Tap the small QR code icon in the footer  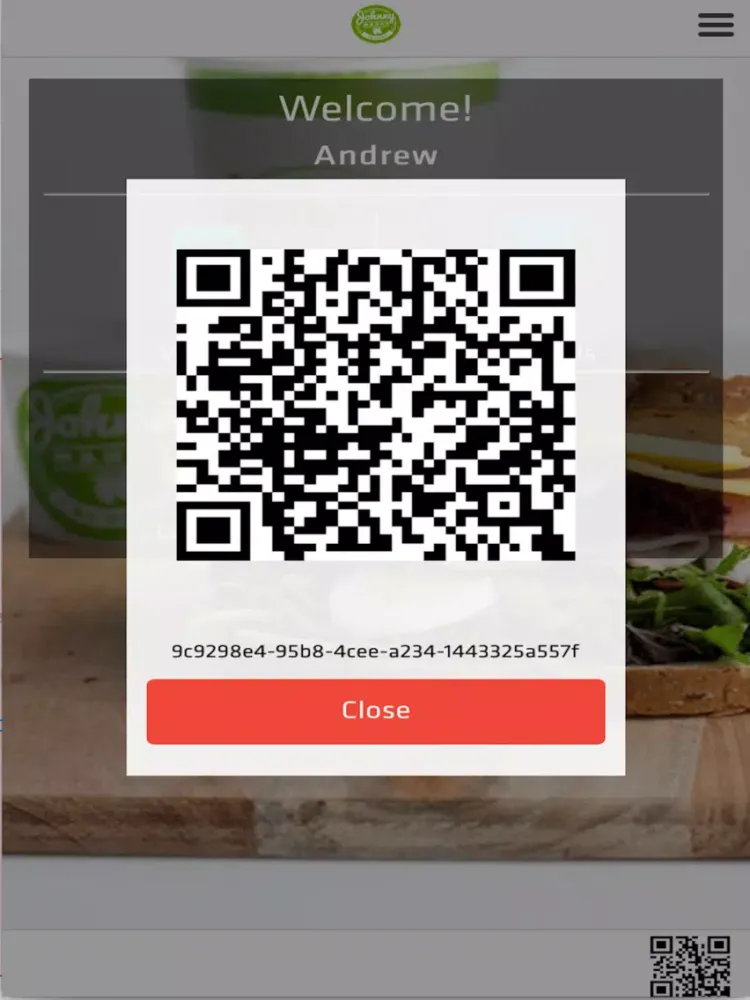pyautogui.click(x=690, y=966)
